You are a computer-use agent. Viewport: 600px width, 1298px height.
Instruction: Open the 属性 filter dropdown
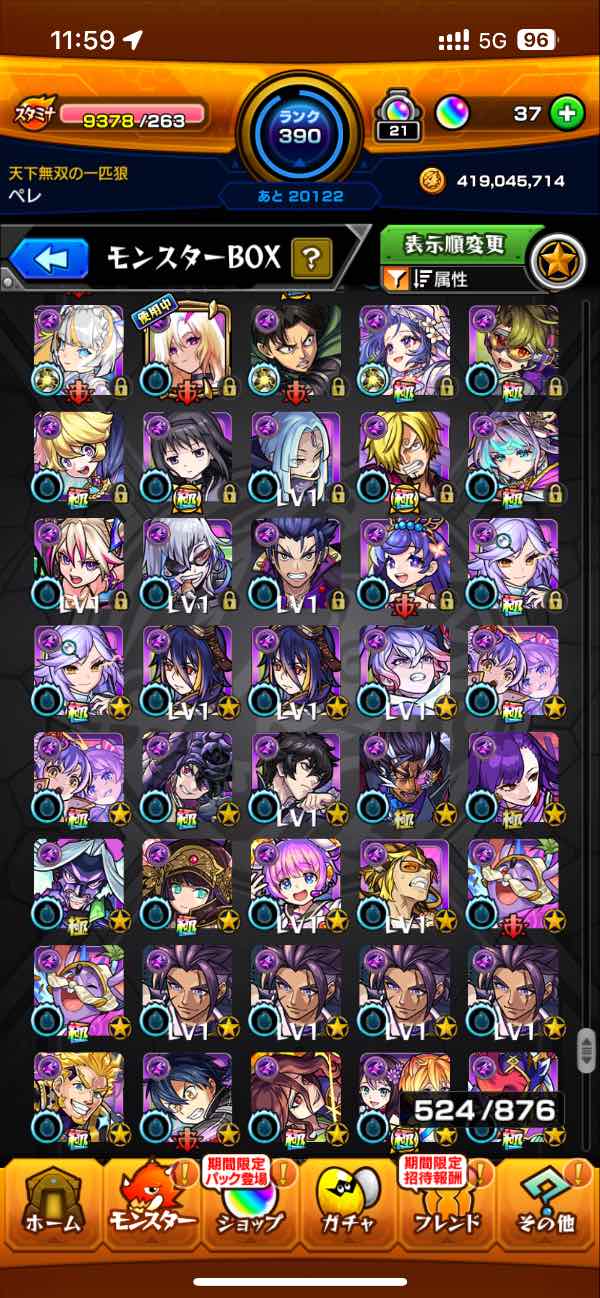click(x=451, y=280)
